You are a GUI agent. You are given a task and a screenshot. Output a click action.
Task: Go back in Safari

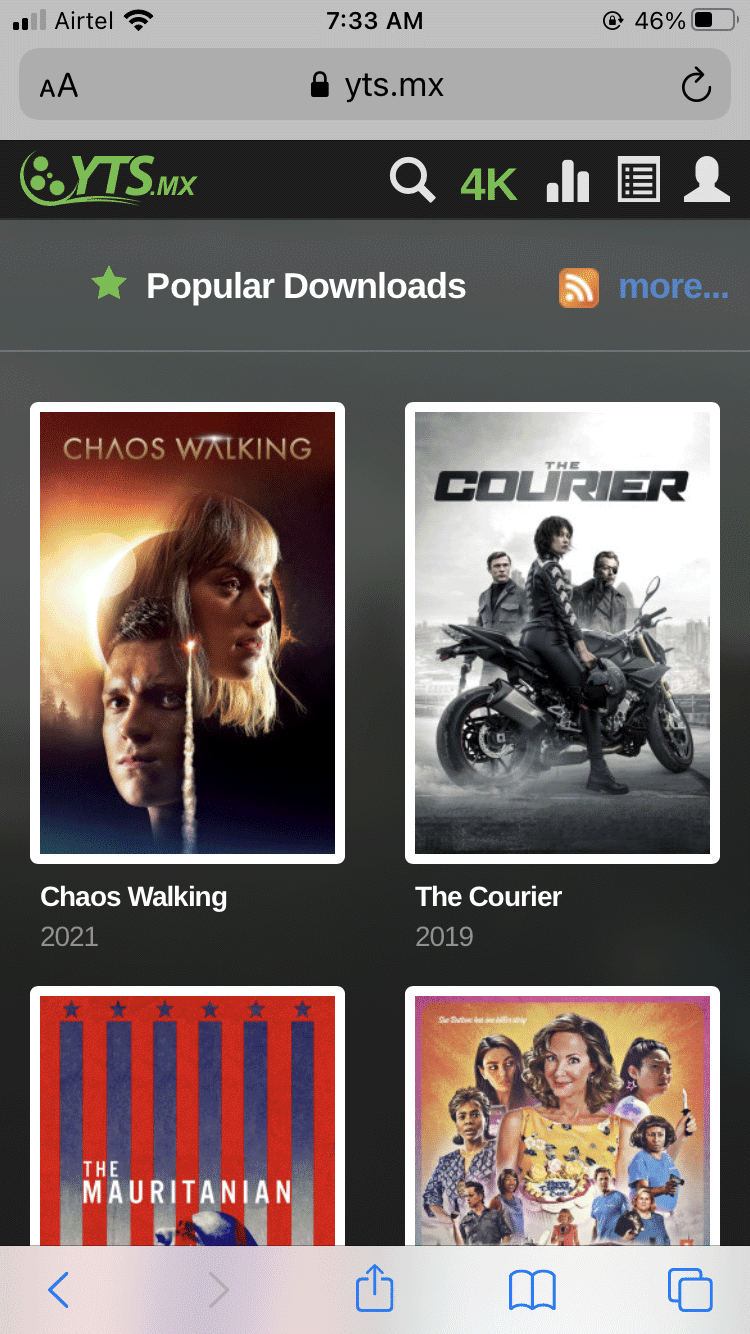click(59, 1290)
